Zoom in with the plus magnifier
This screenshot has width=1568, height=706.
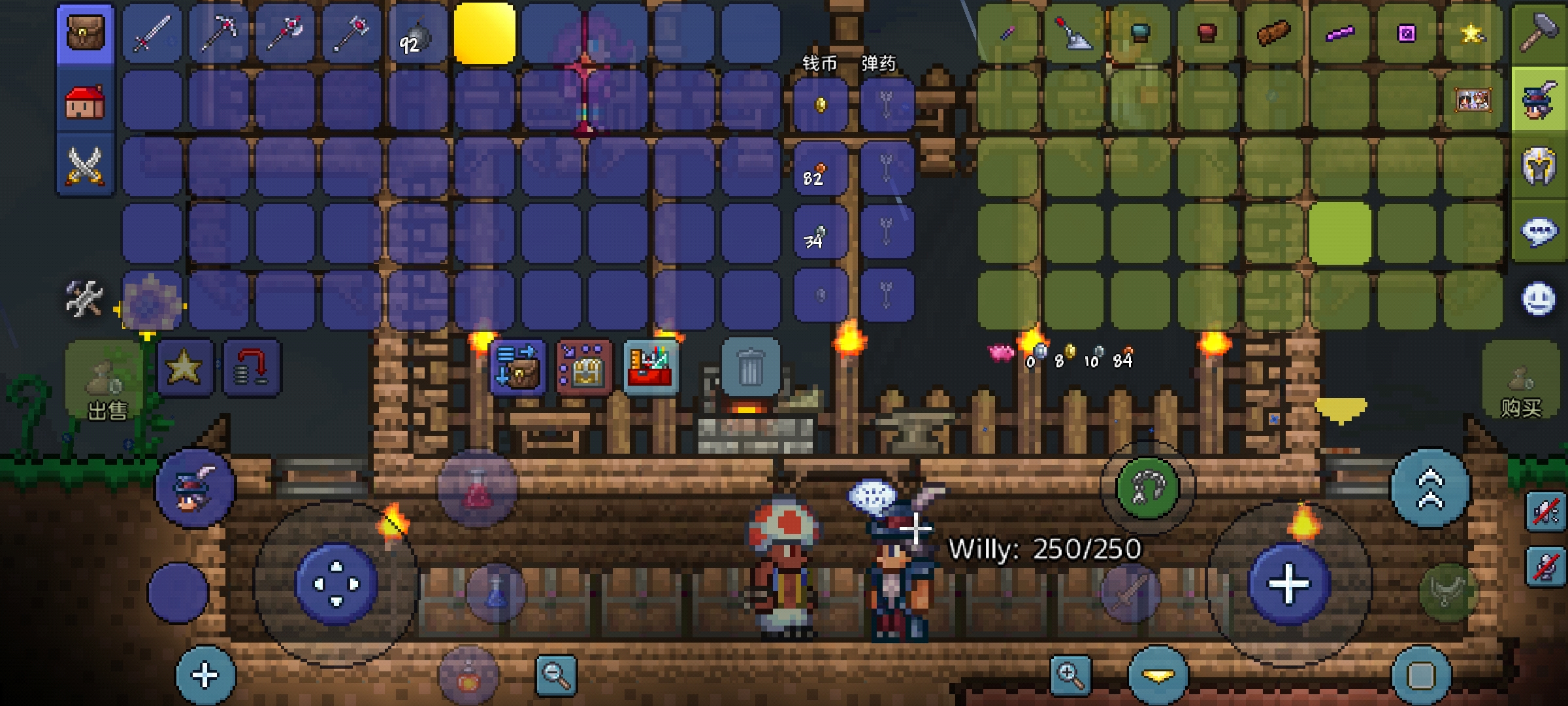[x=1070, y=675]
